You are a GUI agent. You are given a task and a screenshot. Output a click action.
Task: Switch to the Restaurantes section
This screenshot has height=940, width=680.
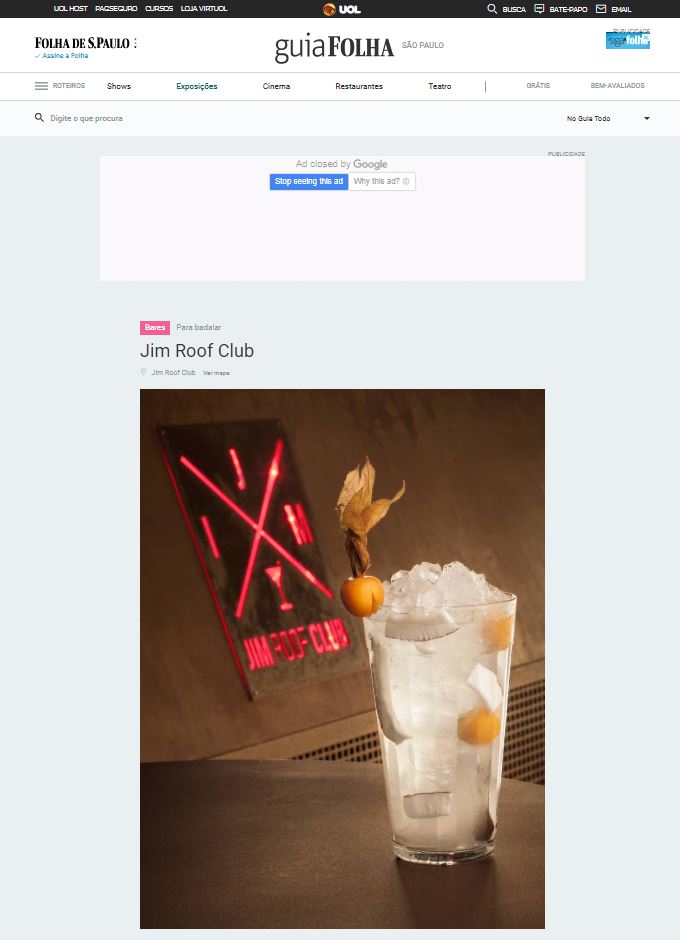point(359,86)
